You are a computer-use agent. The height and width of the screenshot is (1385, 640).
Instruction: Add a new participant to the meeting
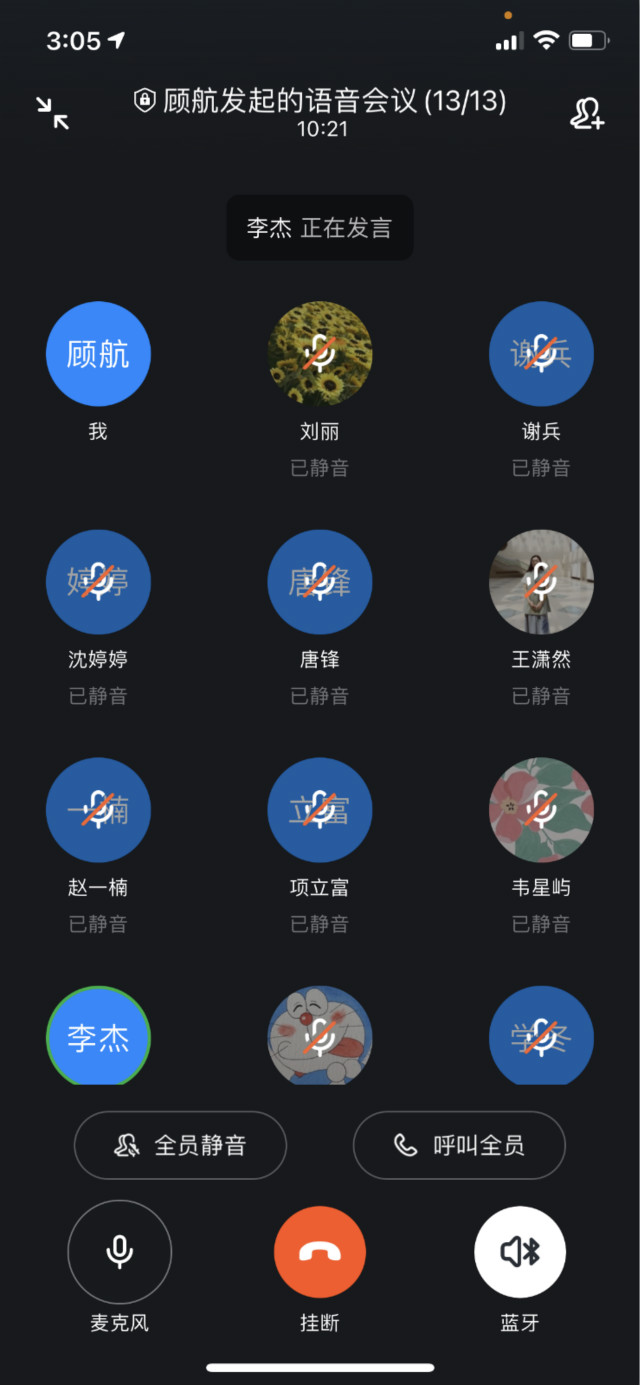(x=587, y=113)
